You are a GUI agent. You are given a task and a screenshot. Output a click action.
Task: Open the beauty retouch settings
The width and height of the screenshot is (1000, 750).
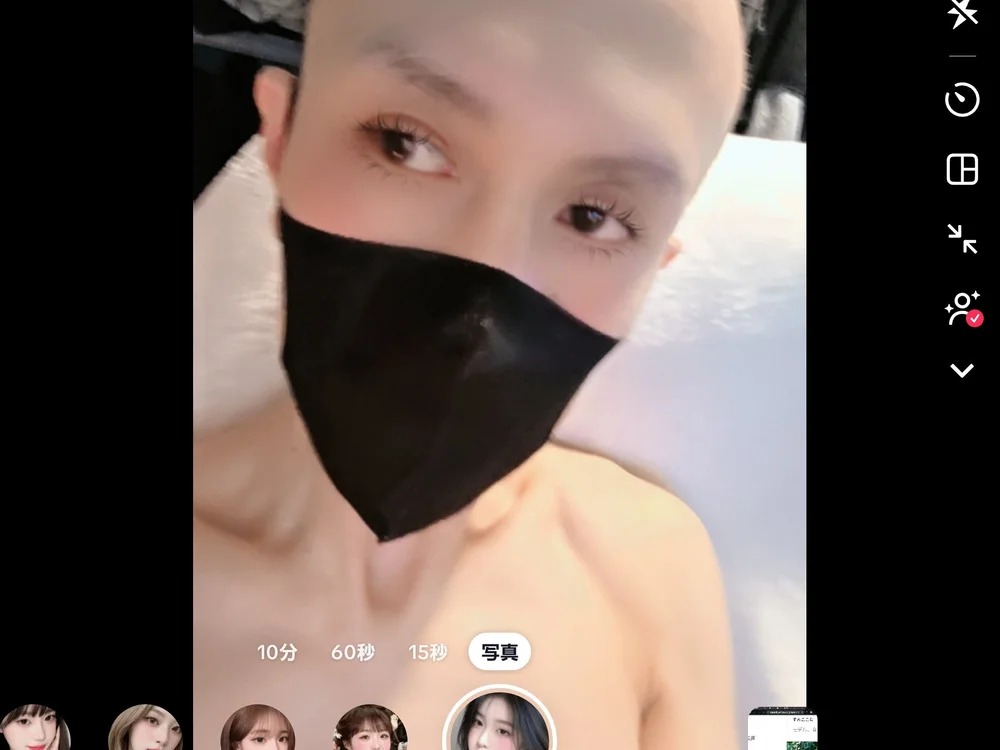click(x=962, y=308)
